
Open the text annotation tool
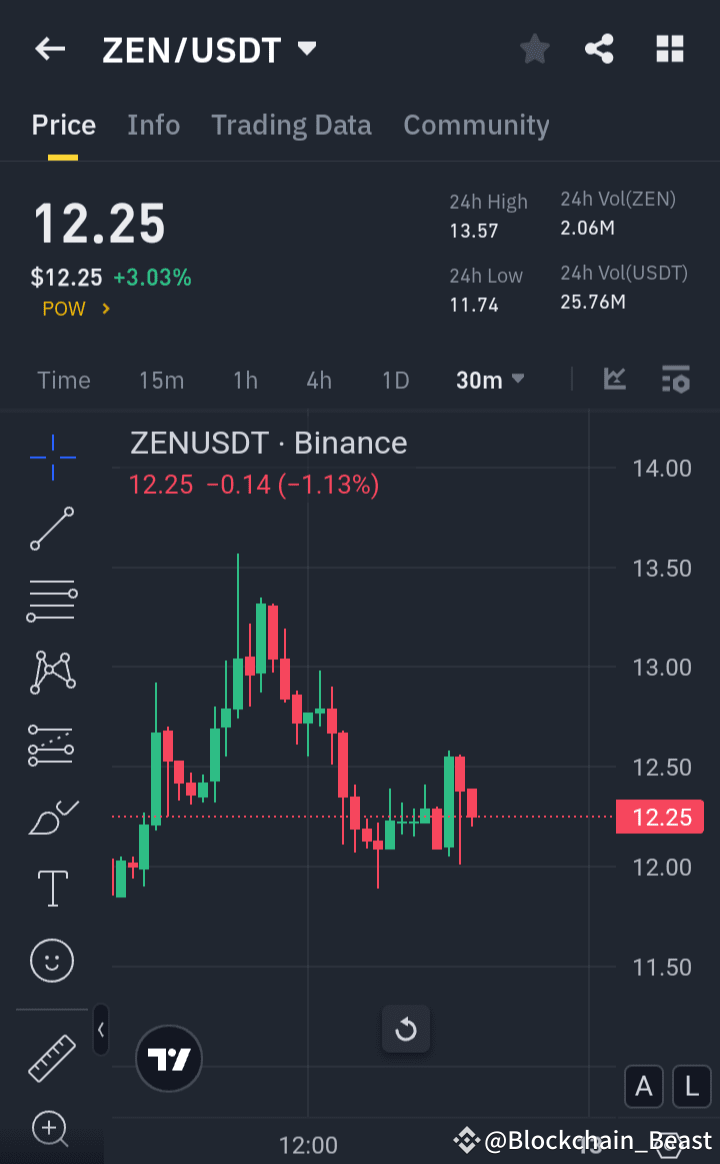(x=51, y=888)
